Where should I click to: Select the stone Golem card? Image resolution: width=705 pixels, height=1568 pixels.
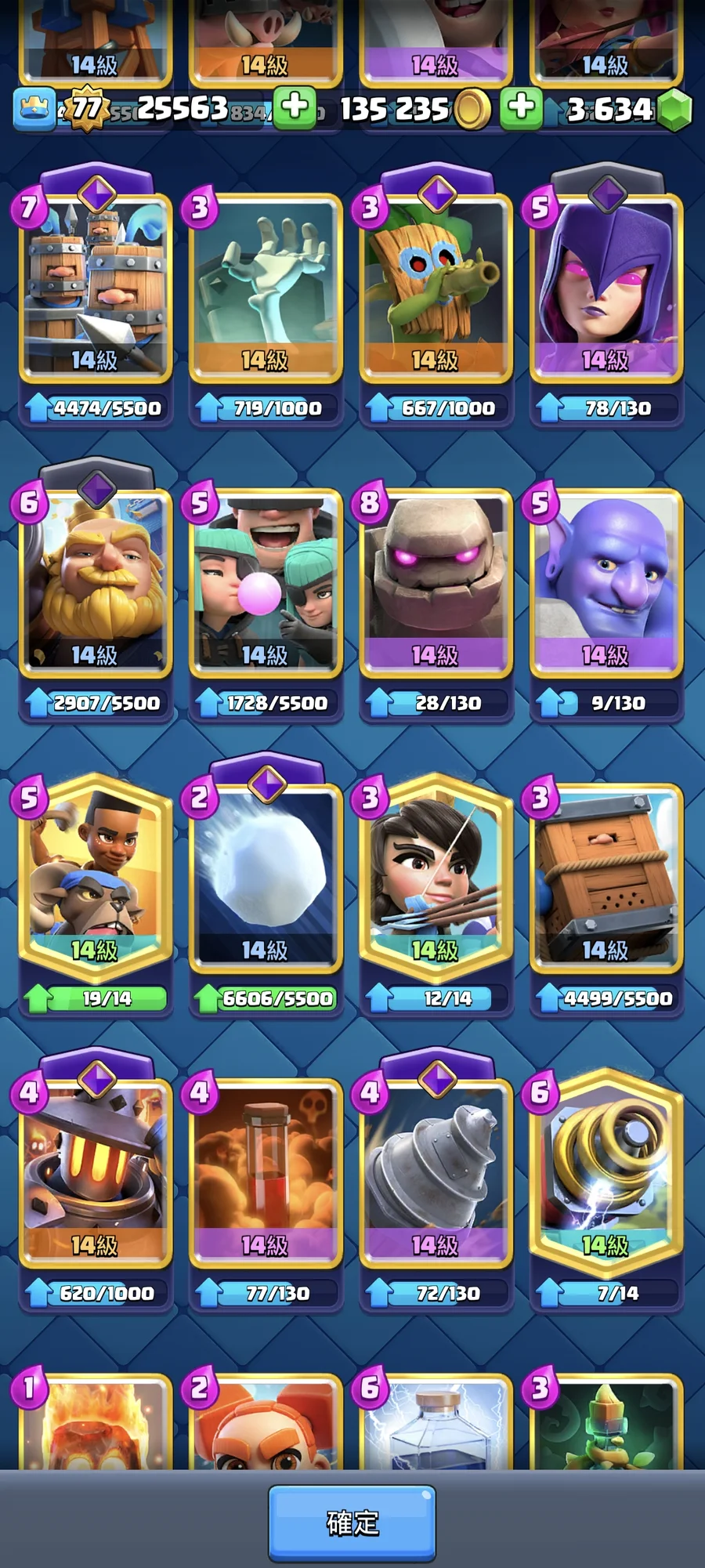pos(436,581)
